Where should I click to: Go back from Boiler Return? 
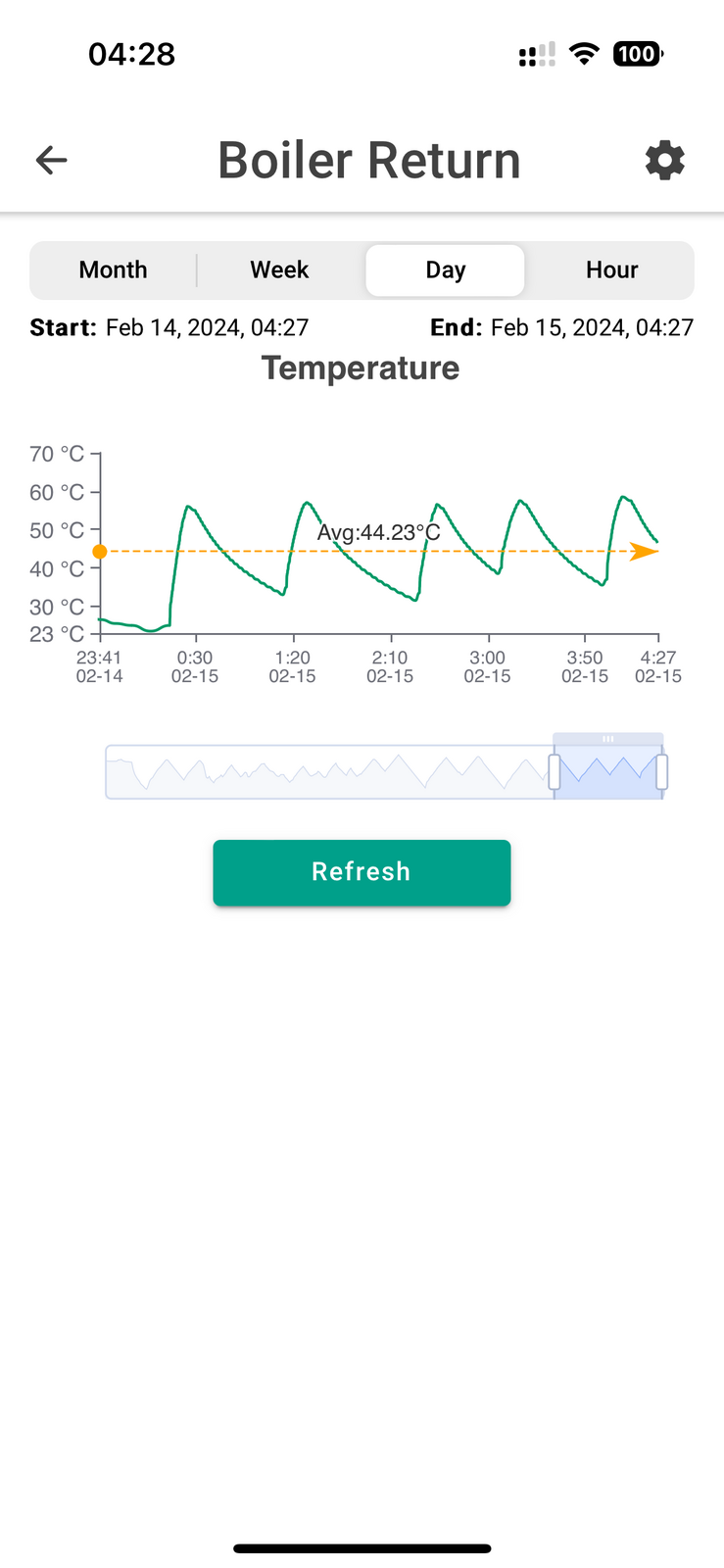tap(51, 160)
